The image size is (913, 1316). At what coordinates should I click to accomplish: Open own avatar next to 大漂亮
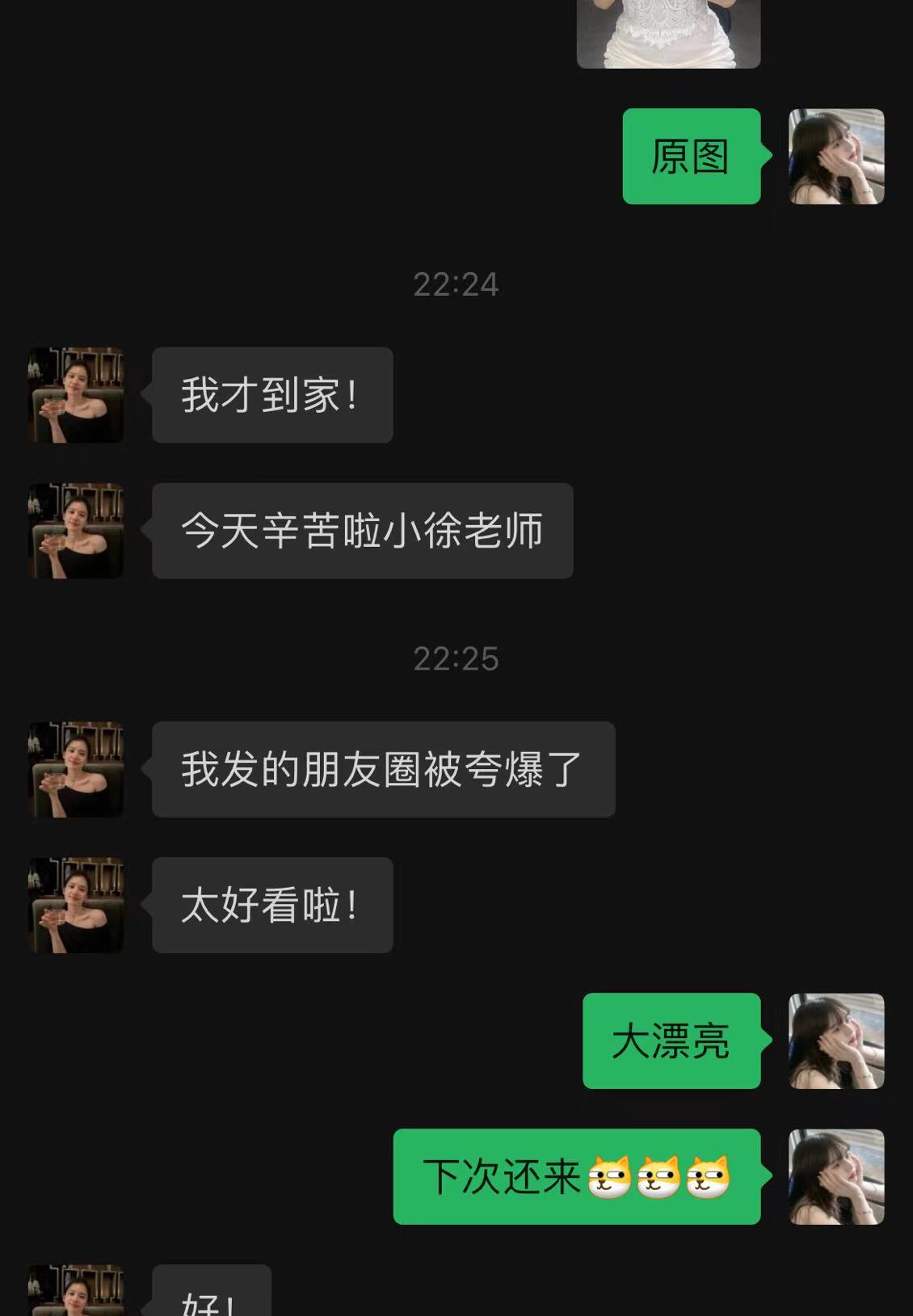point(836,1041)
